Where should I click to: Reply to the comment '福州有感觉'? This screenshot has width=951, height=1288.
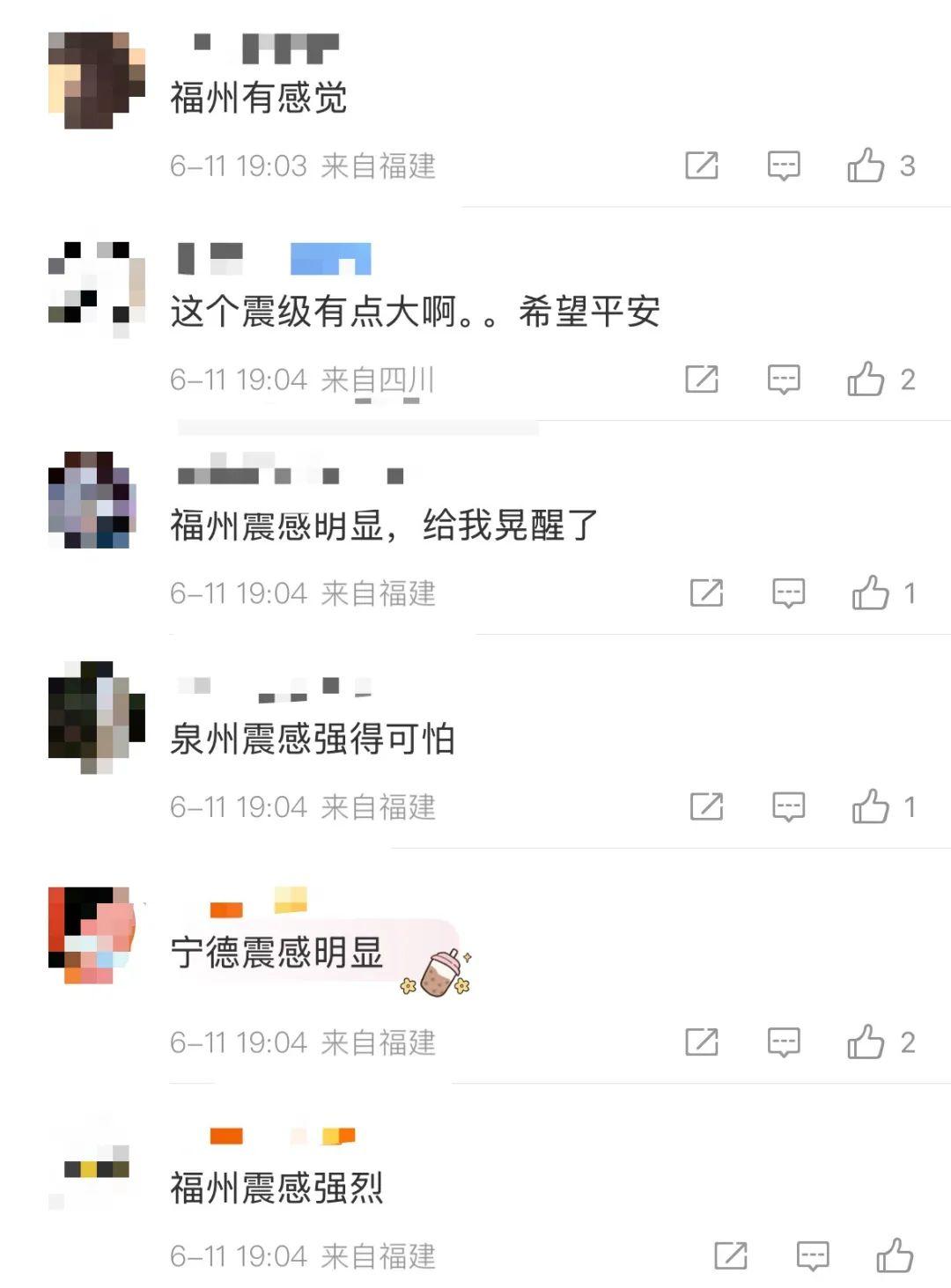pyautogui.click(x=784, y=166)
